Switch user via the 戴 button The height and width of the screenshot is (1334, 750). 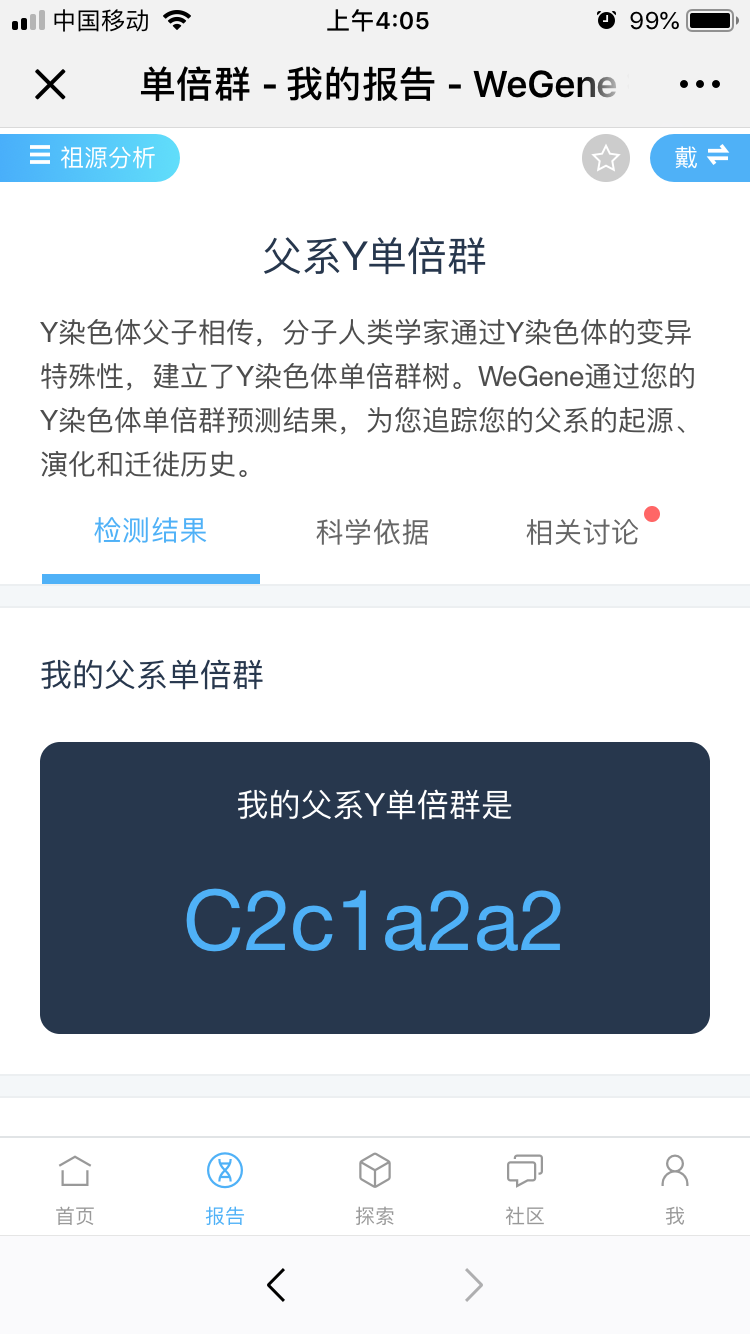(700, 158)
